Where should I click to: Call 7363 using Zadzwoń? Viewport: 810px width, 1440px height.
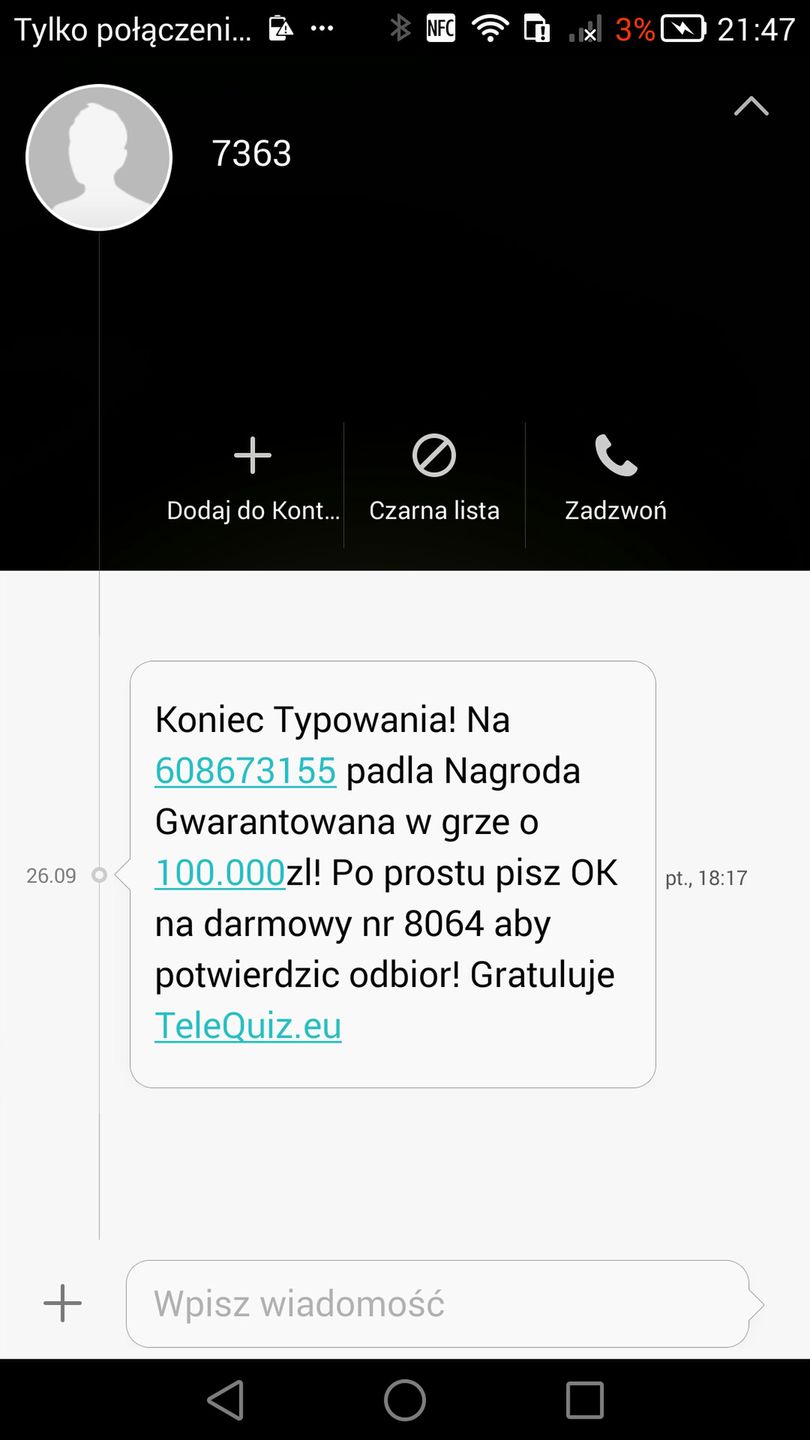pyautogui.click(x=615, y=480)
